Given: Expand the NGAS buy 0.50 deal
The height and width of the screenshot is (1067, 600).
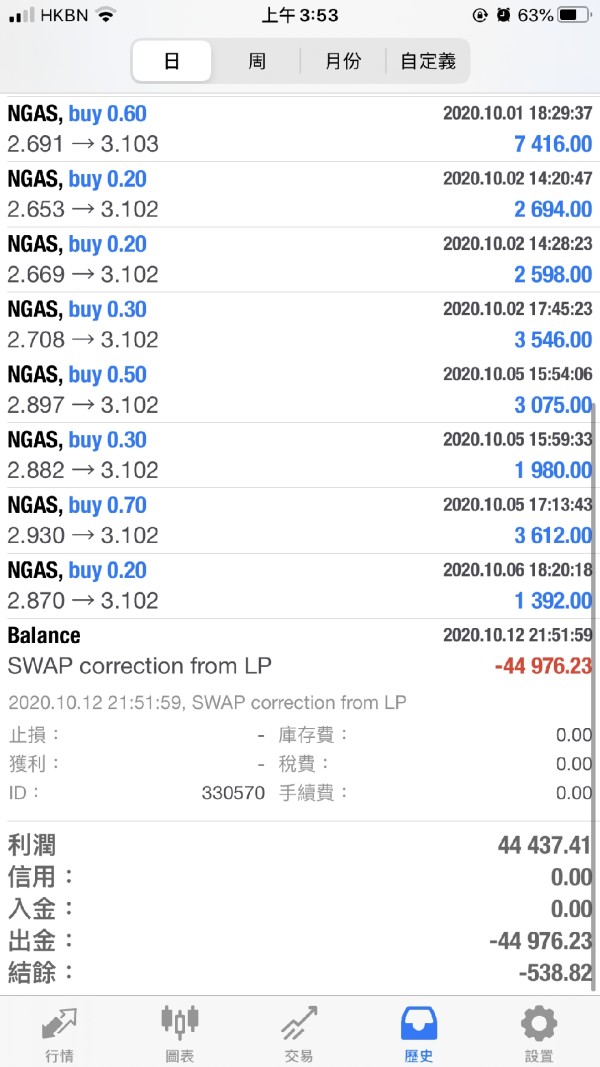Looking at the screenshot, I should click(x=300, y=390).
